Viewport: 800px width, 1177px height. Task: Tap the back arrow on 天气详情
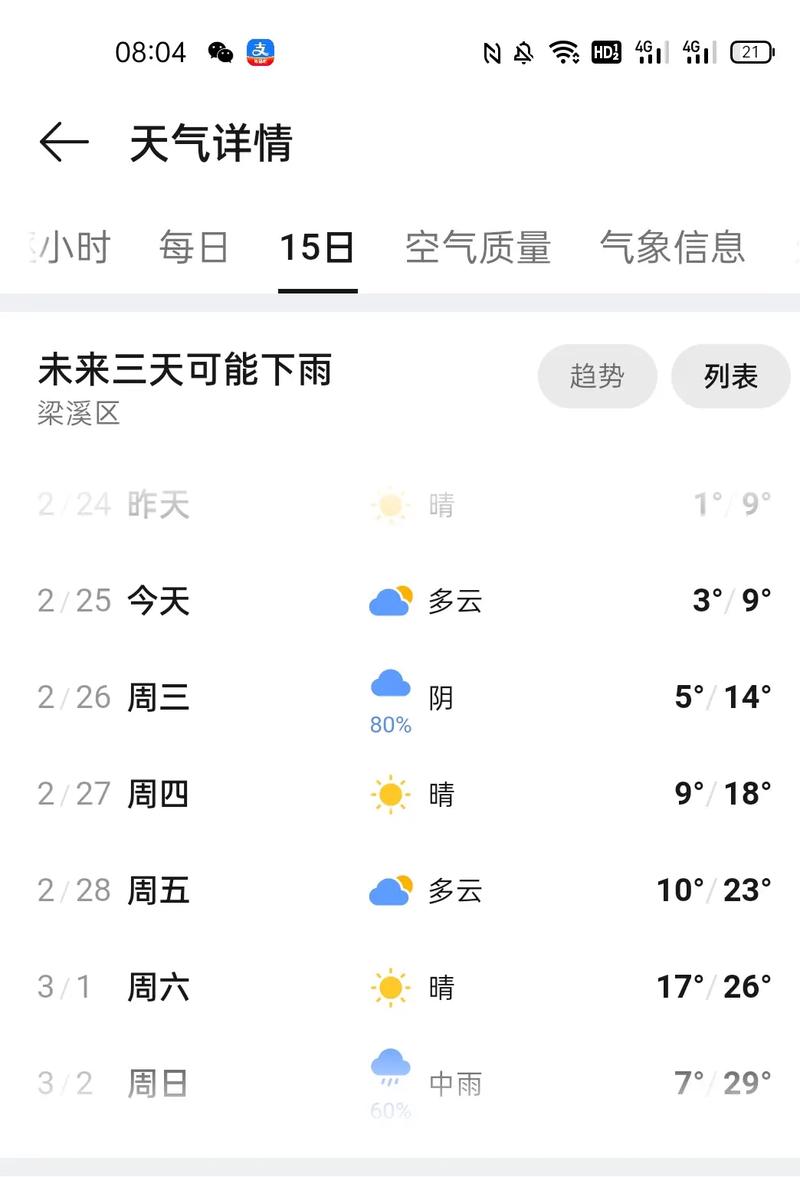click(63, 141)
